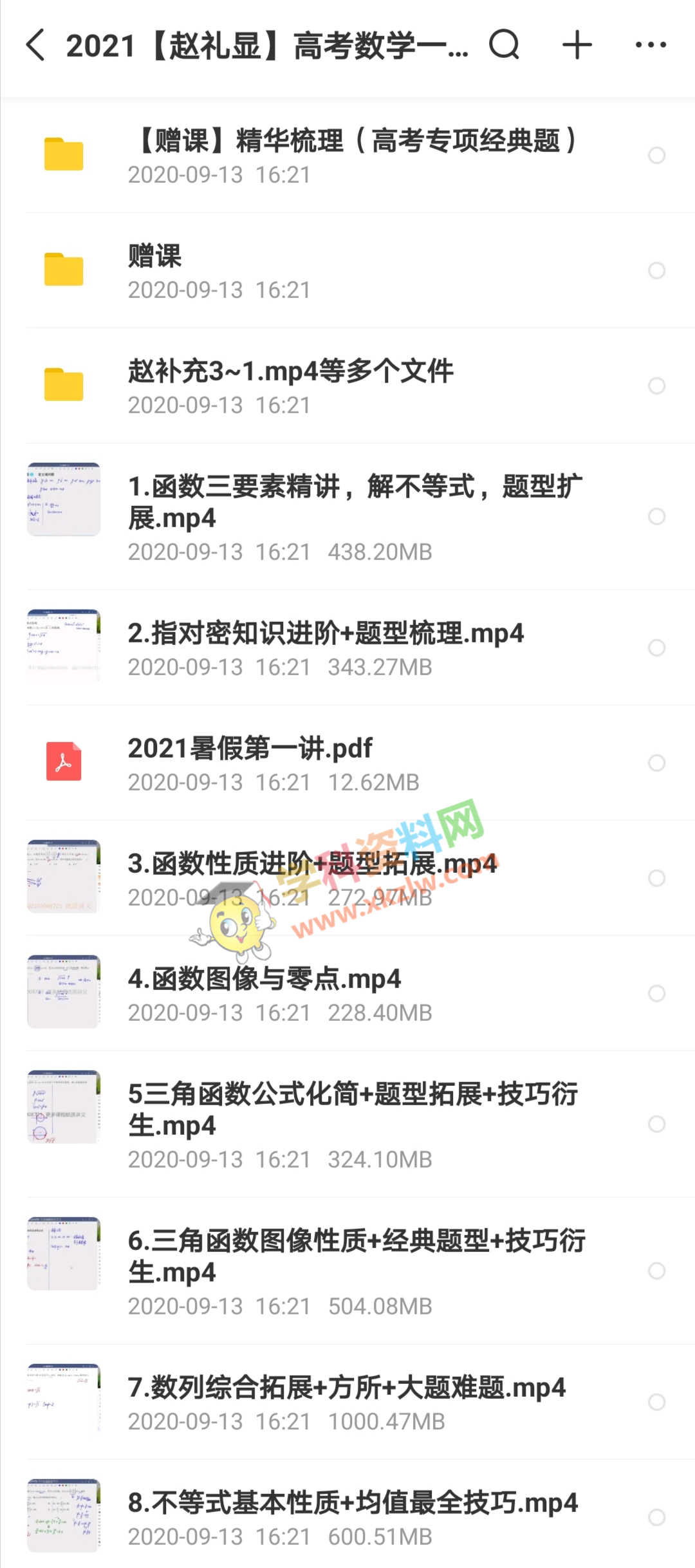Open 2.指对密知识进阶+题型梳理.mp4
Viewport: 695px width, 1568px height.
click(x=326, y=648)
